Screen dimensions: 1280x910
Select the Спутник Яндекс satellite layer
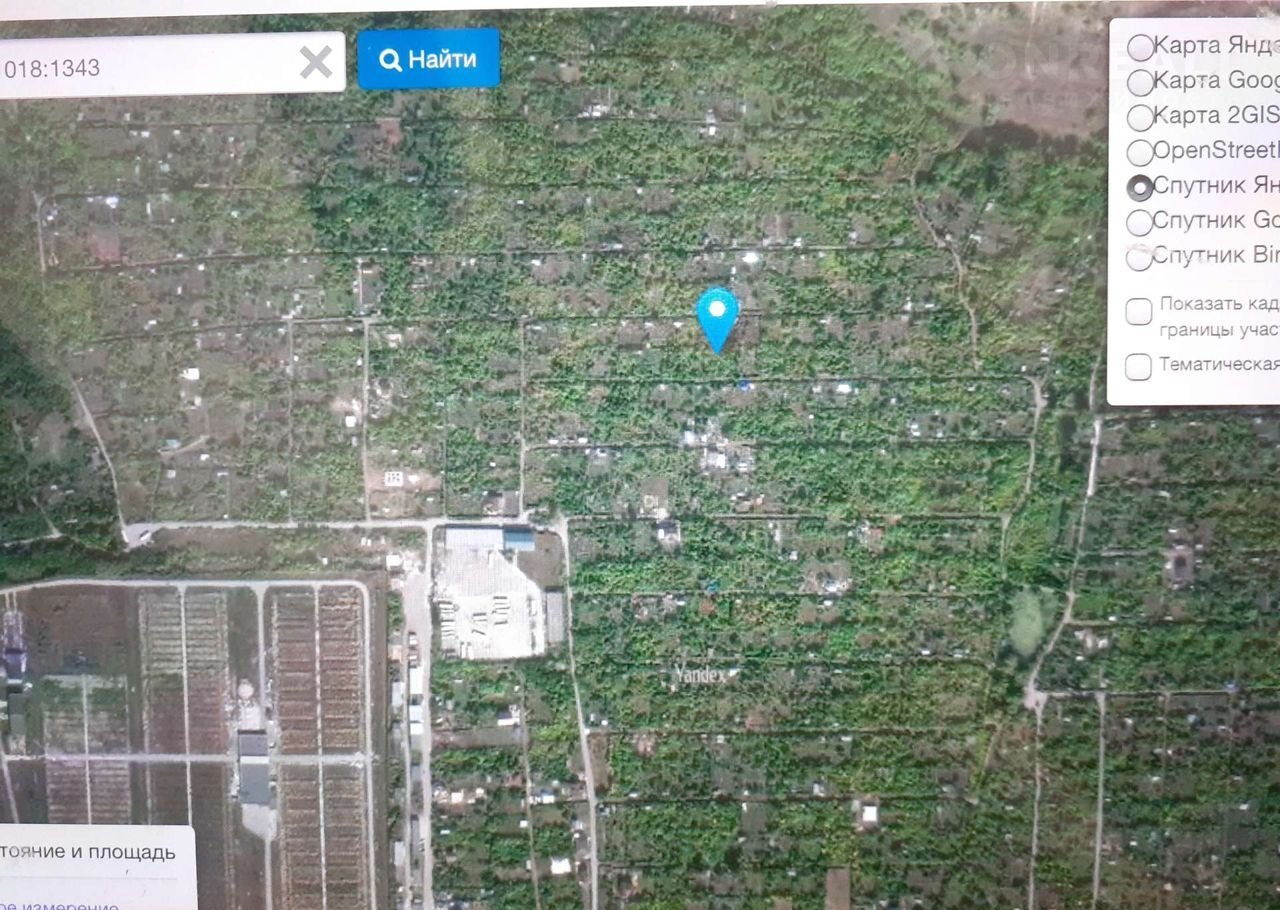[1139, 187]
